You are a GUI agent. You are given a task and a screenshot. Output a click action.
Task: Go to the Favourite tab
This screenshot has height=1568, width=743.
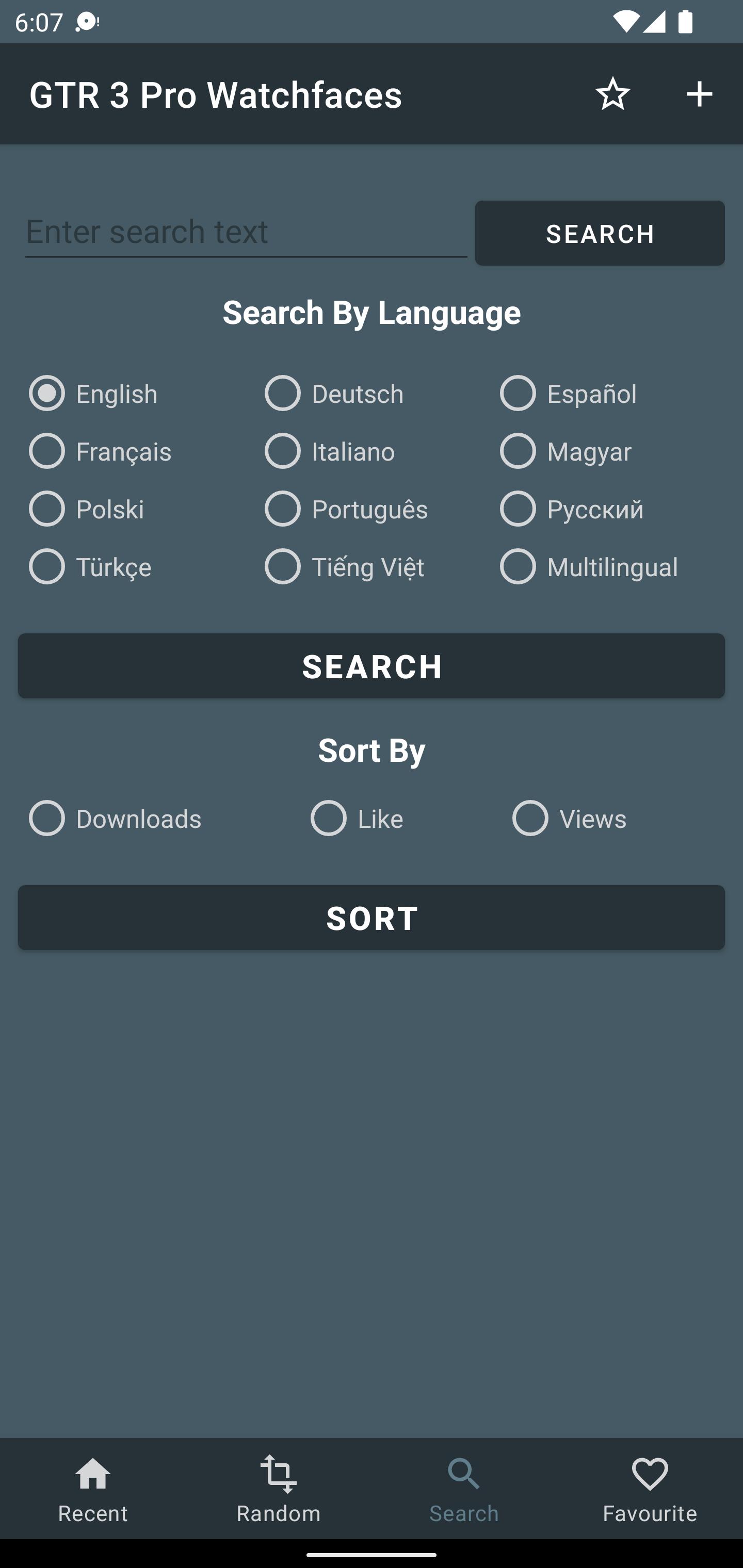(650, 1490)
